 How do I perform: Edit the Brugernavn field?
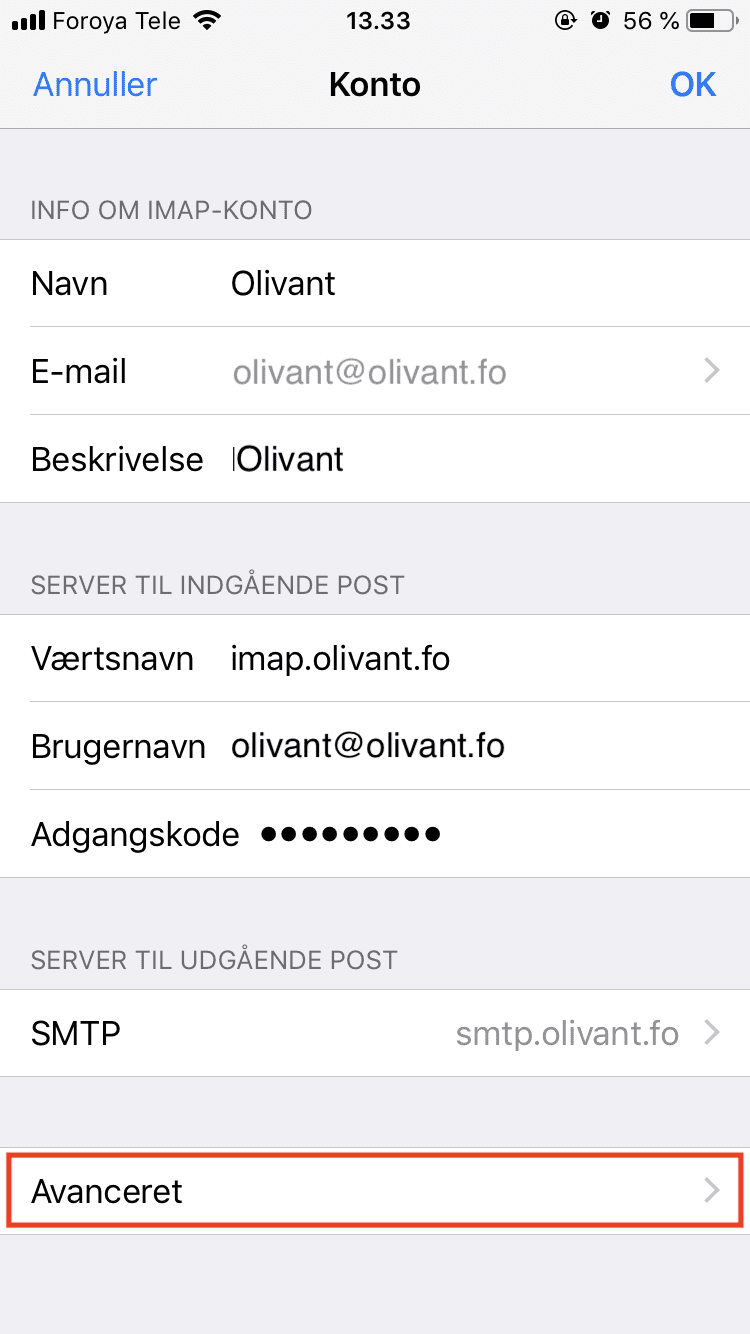point(375,746)
